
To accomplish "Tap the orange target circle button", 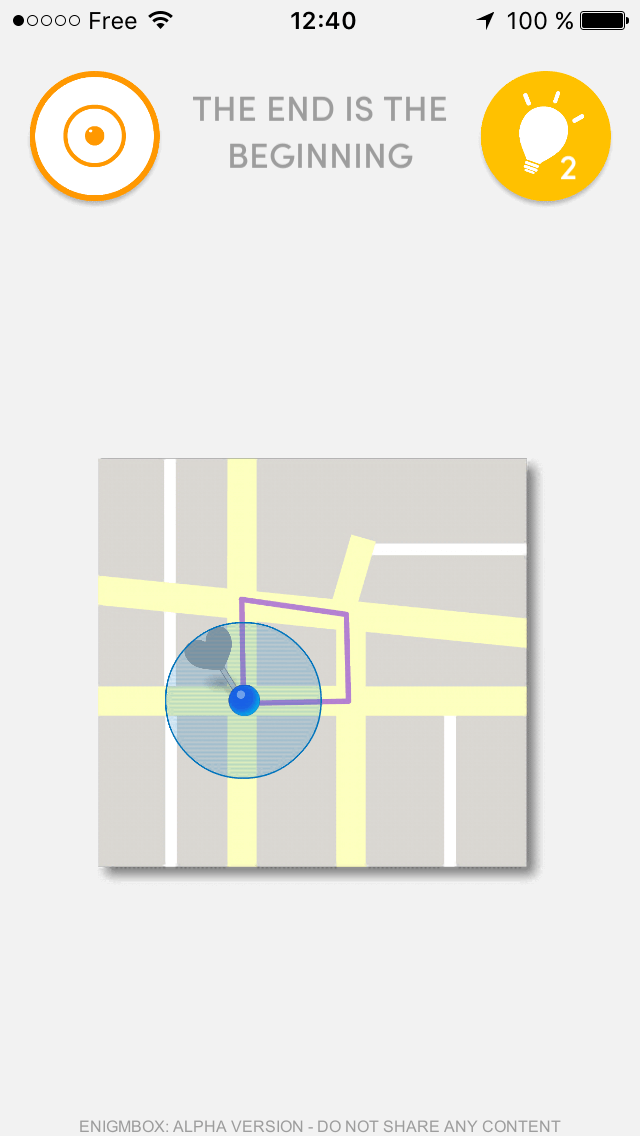I will pyautogui.click(x=95, y=135).
